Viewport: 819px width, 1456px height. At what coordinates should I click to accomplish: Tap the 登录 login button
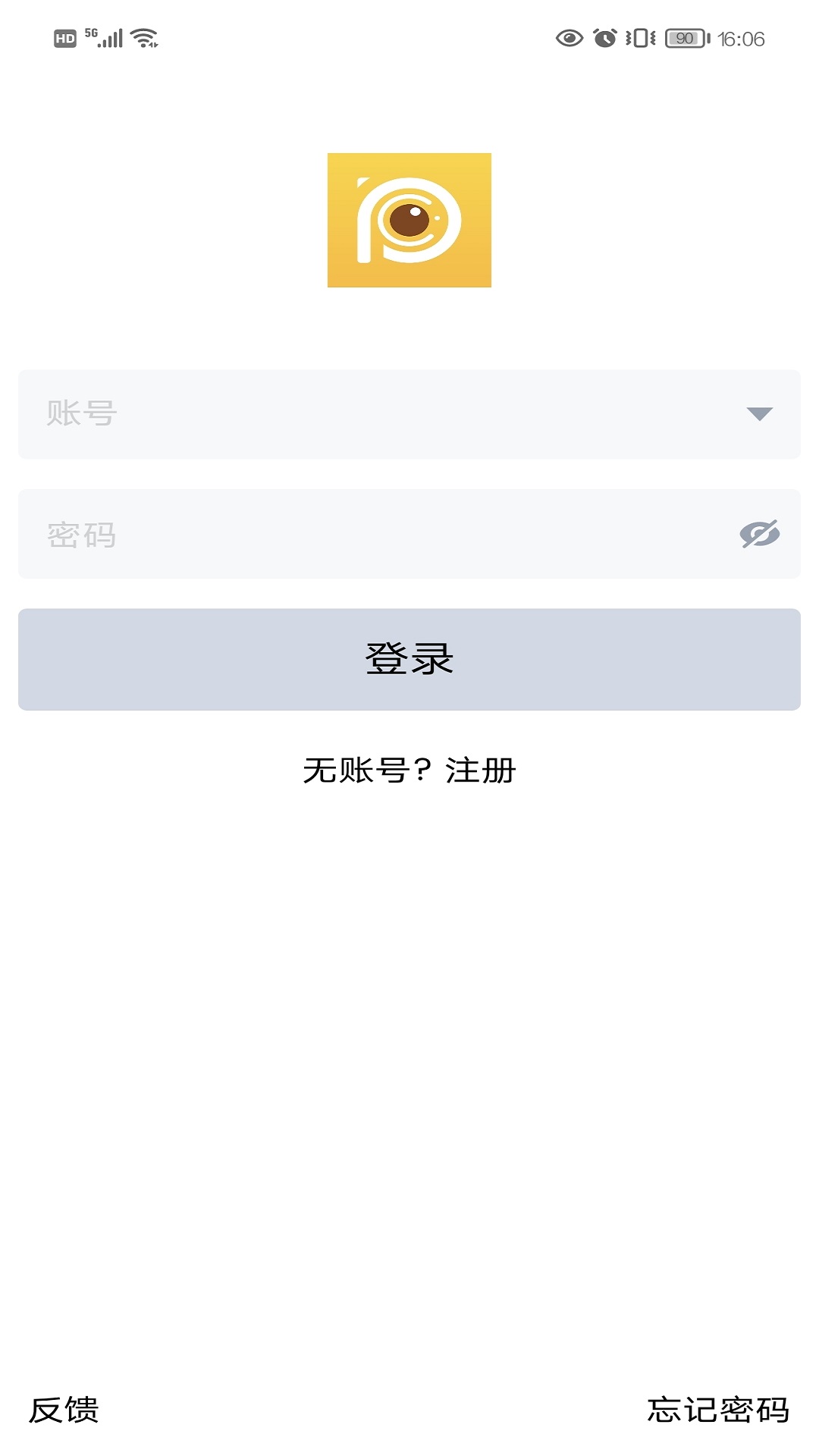[409, 659]
